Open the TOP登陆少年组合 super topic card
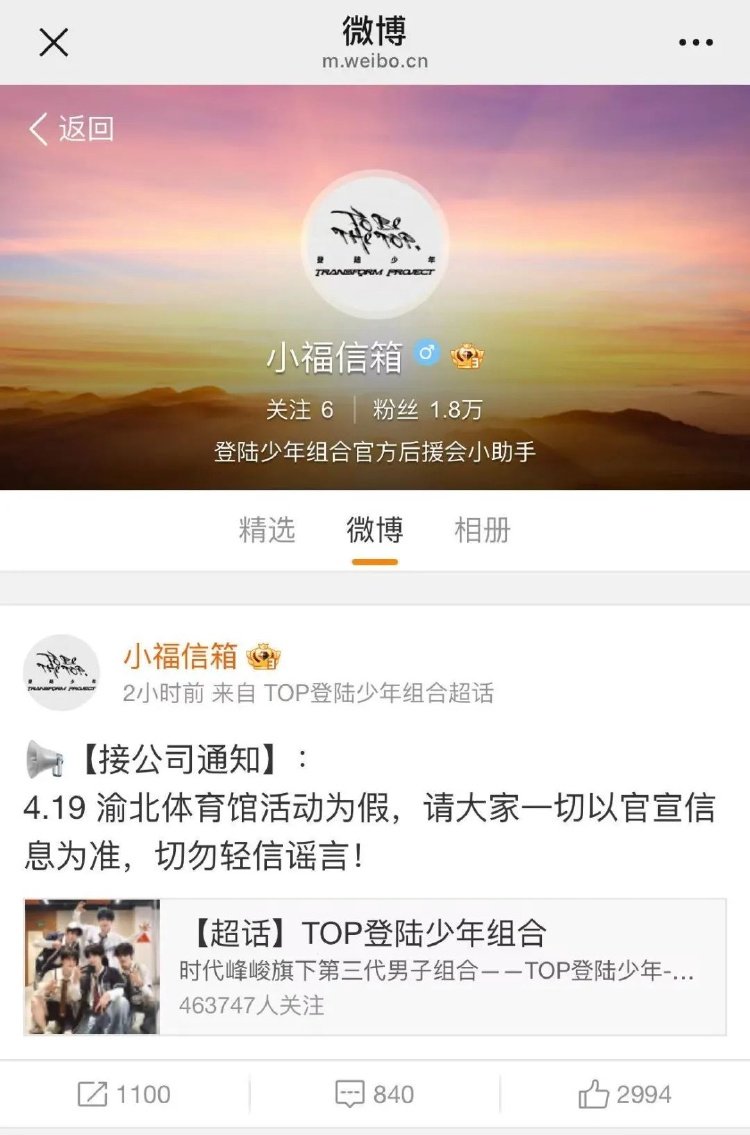The width and height of the screenshot is (750, 1135). tap(375, 966)
